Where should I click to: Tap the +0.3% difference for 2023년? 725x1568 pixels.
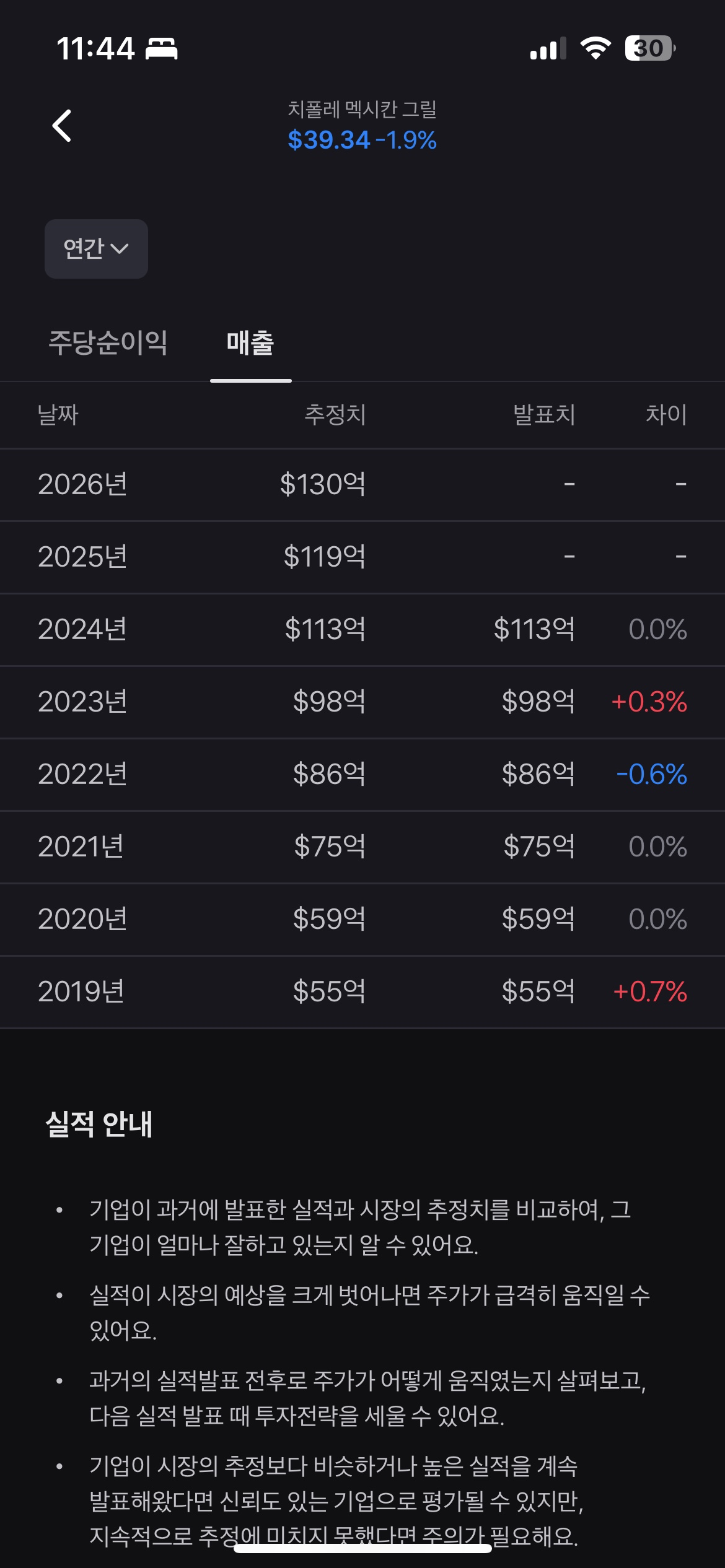pos(648,702)
